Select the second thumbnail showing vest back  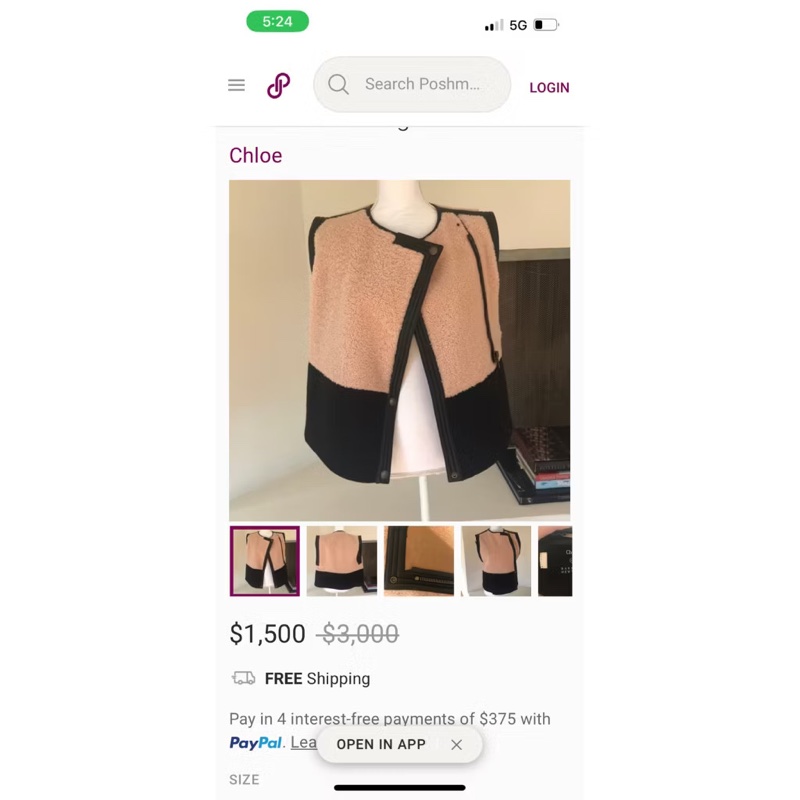(342, 561)
